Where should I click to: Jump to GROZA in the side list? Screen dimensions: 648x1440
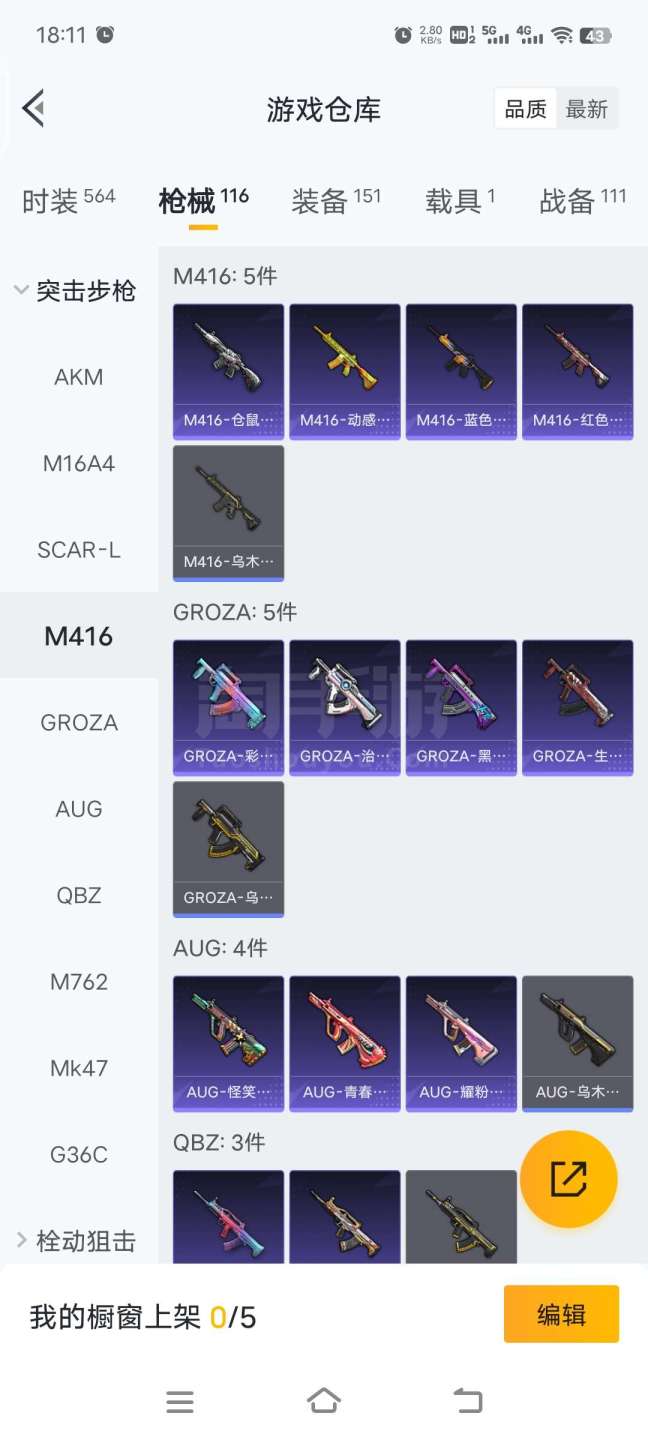pos(78,722)
